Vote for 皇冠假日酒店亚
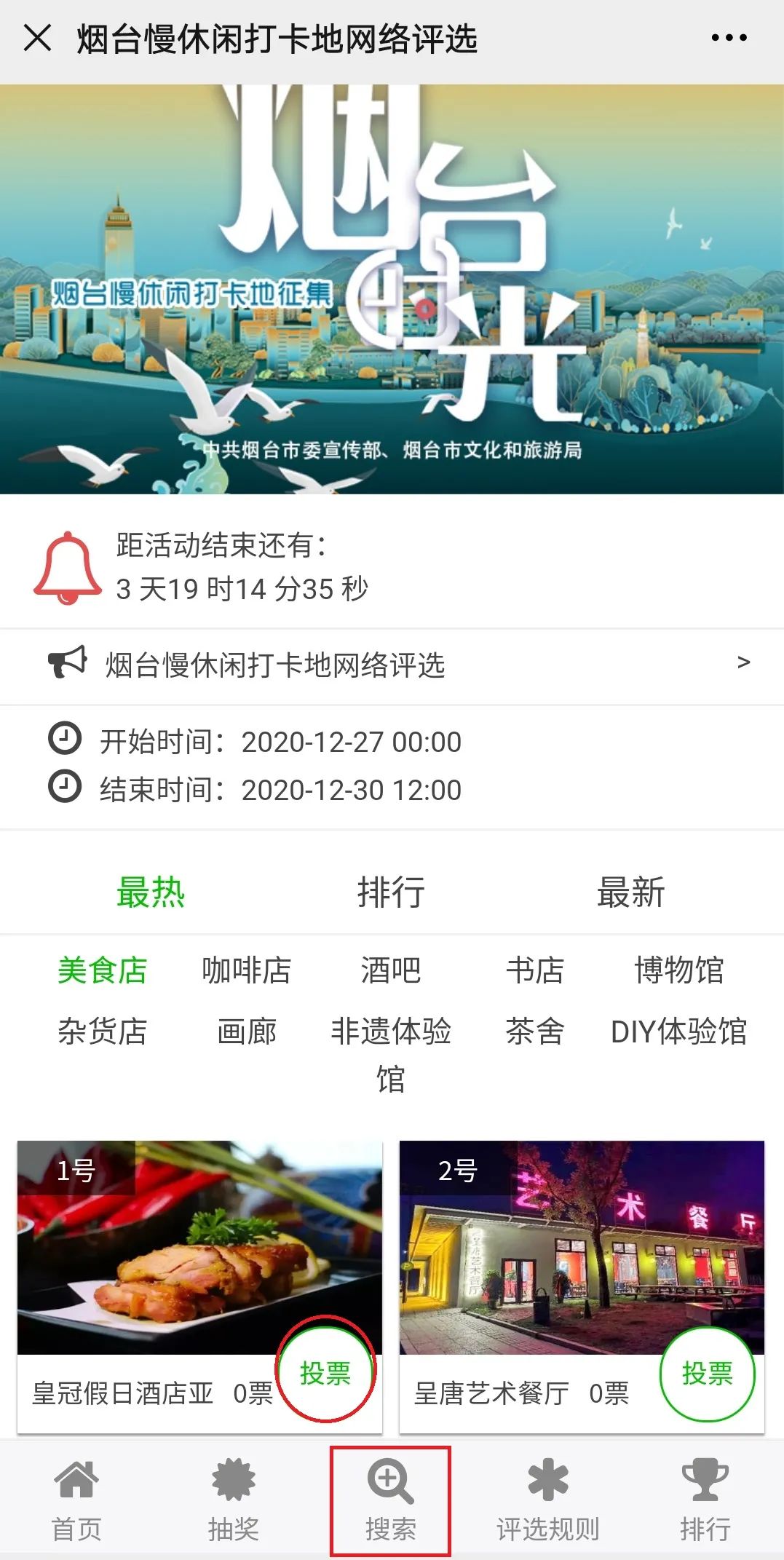Screen dimensions: 784x1560 pyautogui.click(x=325, y=1374)
